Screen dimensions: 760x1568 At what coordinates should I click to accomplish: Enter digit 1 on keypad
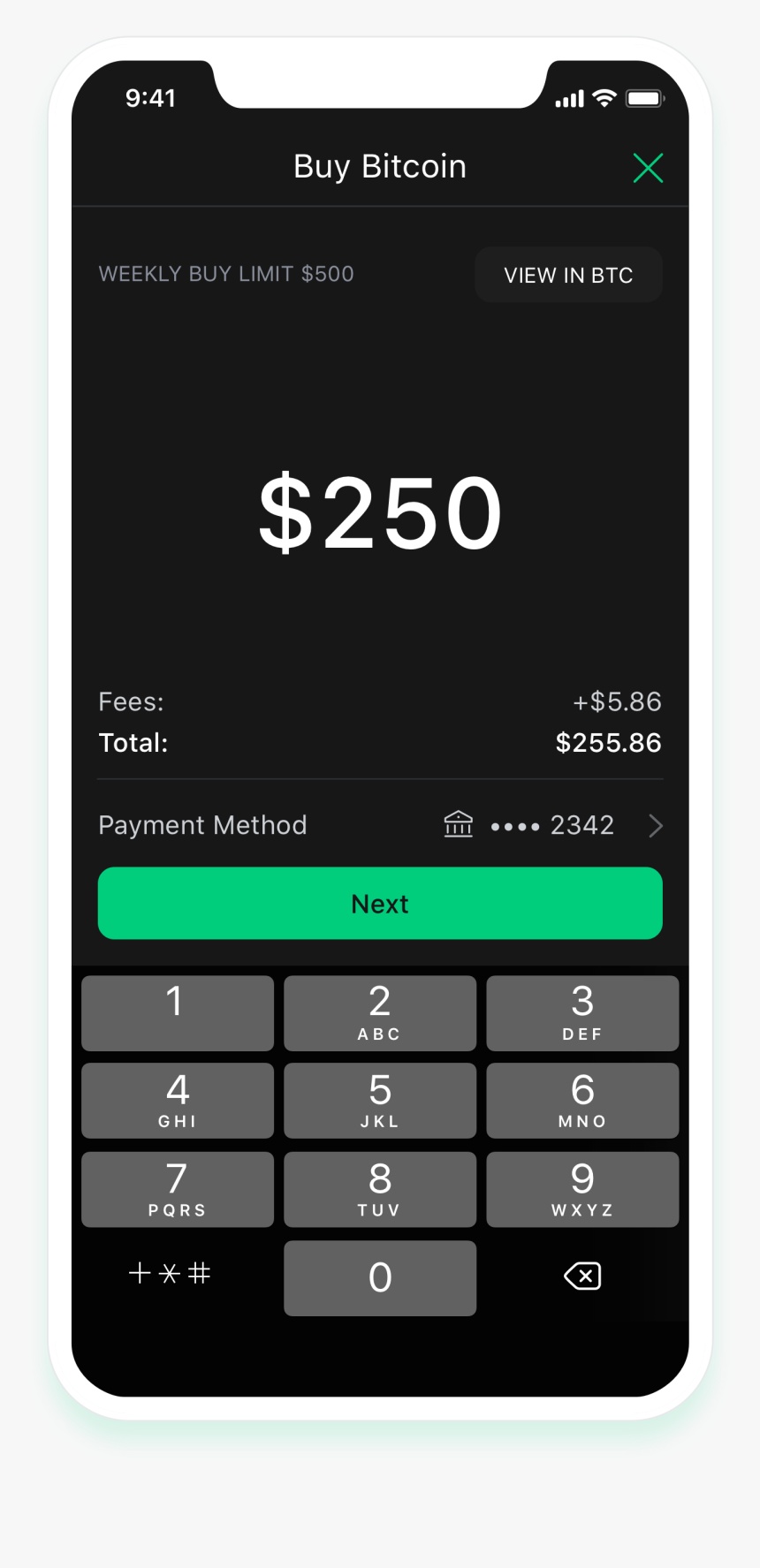click(x=177, y=1012)
